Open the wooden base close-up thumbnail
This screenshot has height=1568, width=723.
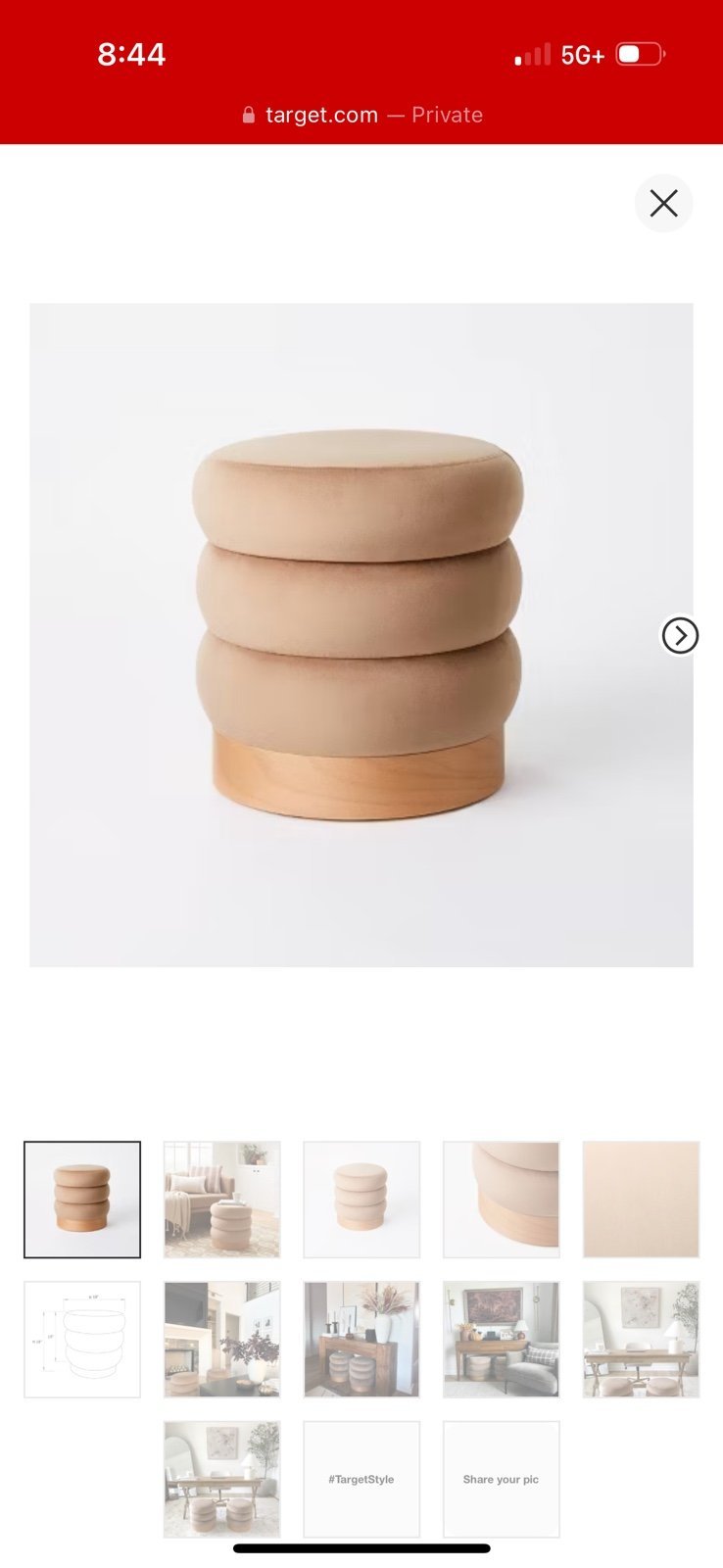502,1200
